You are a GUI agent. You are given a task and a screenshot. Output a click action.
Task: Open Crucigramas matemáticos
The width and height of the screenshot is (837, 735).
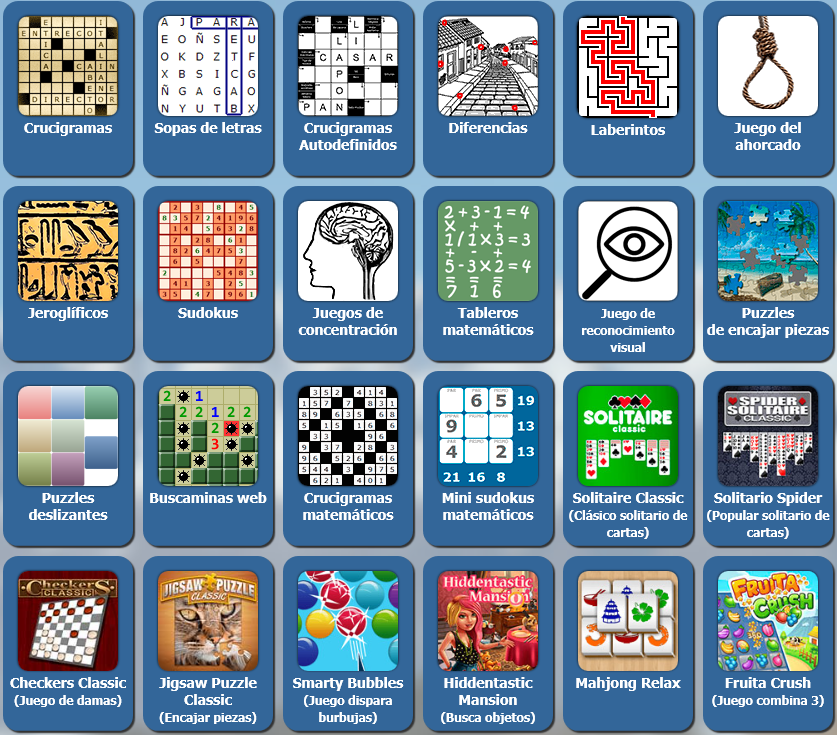348,436
